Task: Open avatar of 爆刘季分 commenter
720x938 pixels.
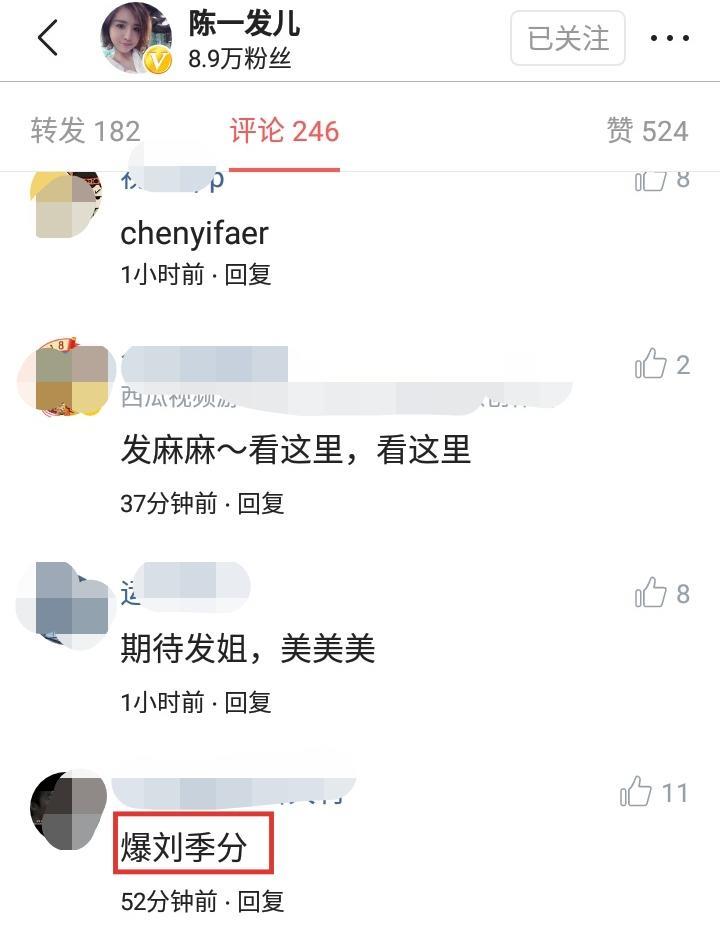Action: (66, 812)
